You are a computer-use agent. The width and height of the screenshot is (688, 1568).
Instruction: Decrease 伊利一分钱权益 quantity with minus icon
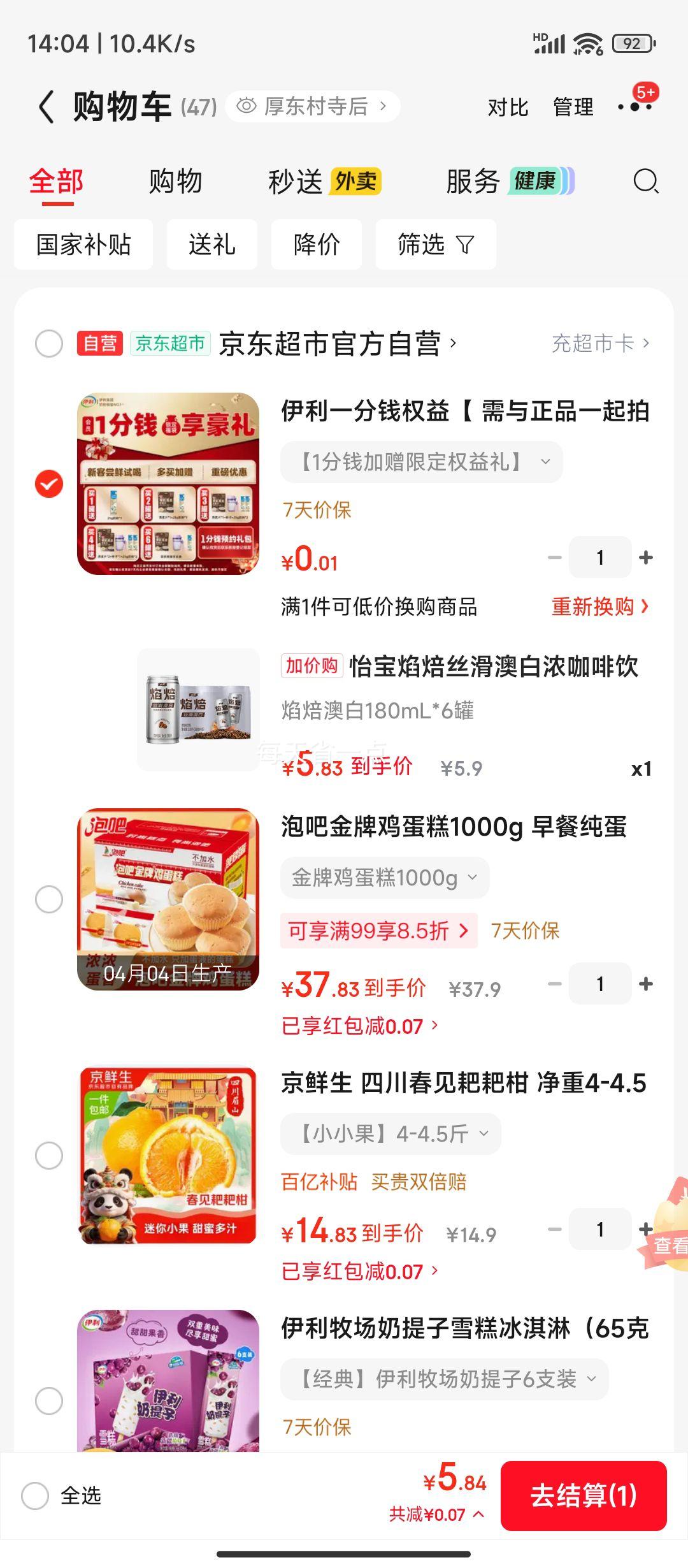(x=553, y=556)
